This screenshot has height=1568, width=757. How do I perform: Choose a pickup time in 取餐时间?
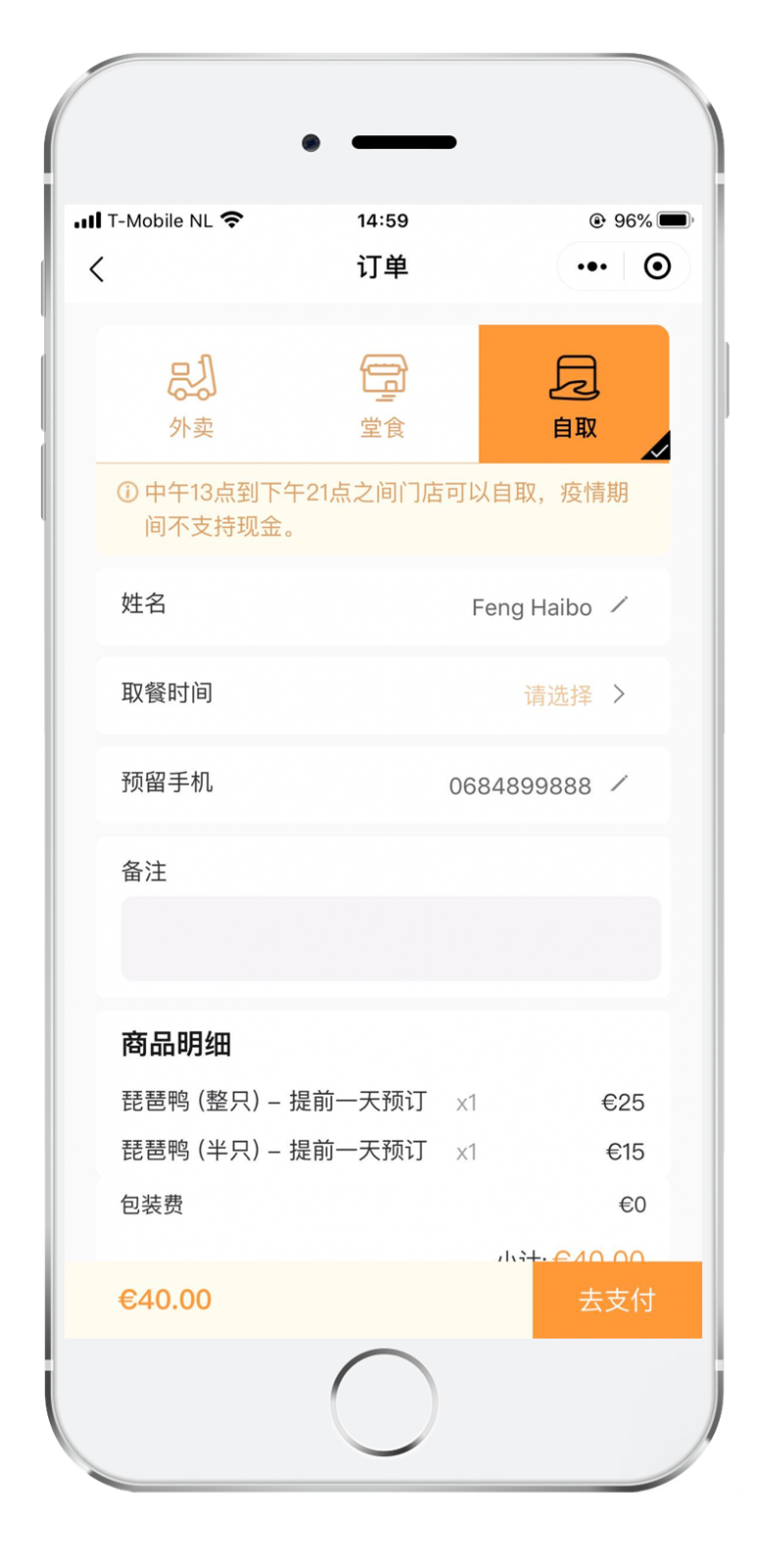574,695
